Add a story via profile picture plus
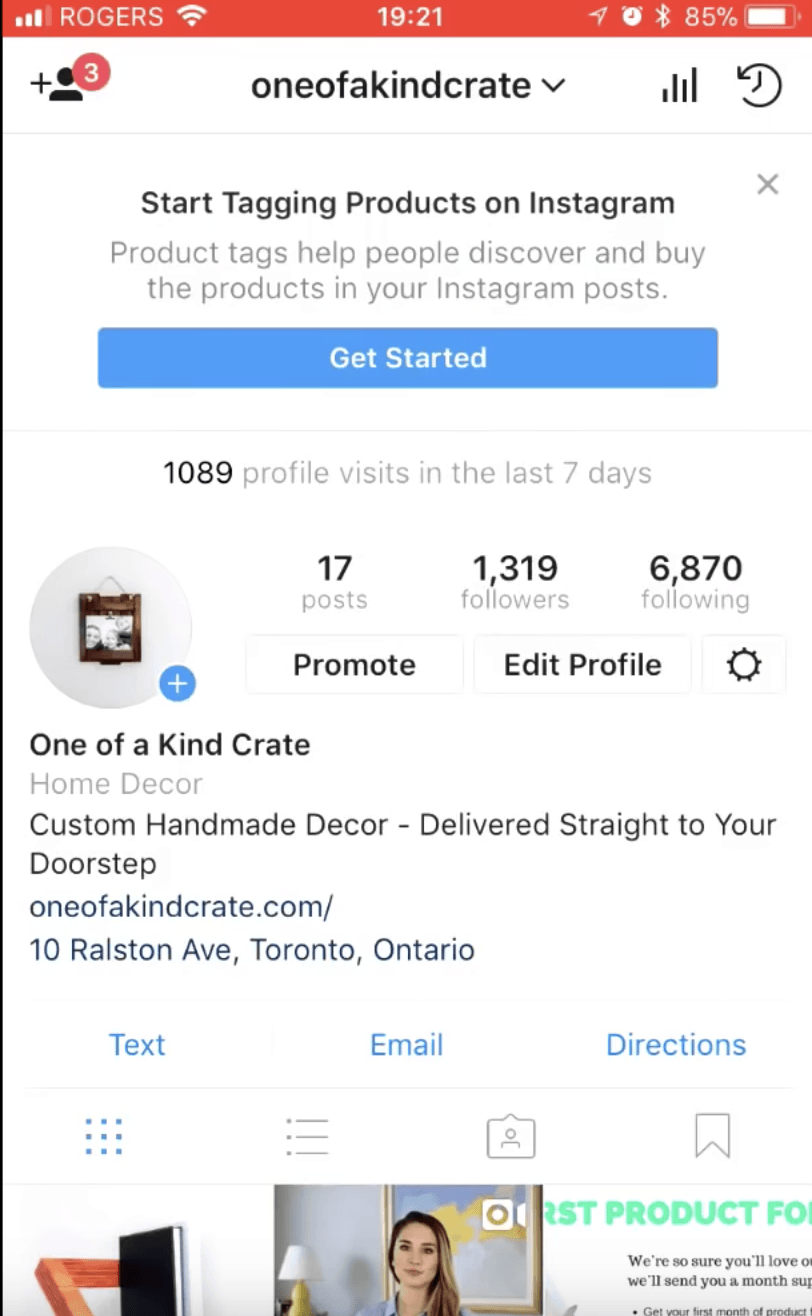 177,684
